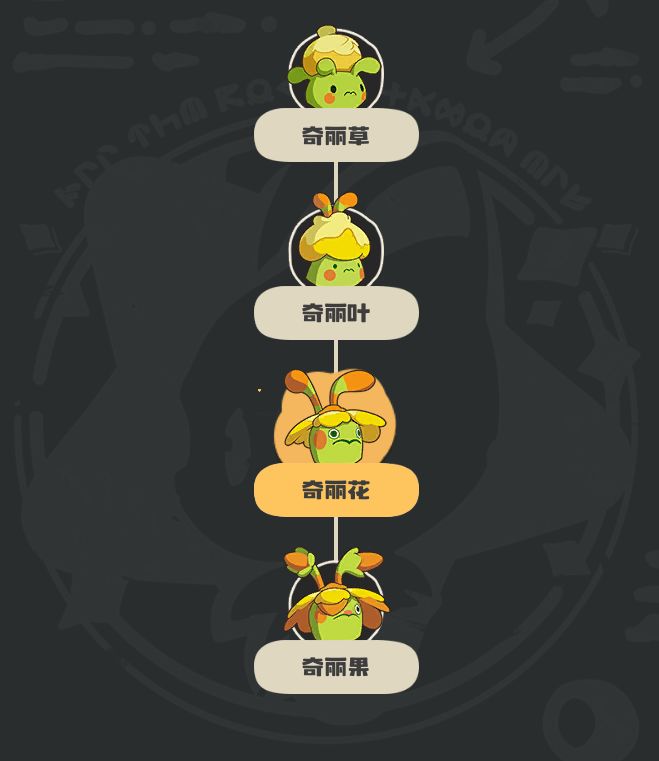Tap the highlighted 奇丽花 stage
The image size is (659, 761).
coord(336,489)
